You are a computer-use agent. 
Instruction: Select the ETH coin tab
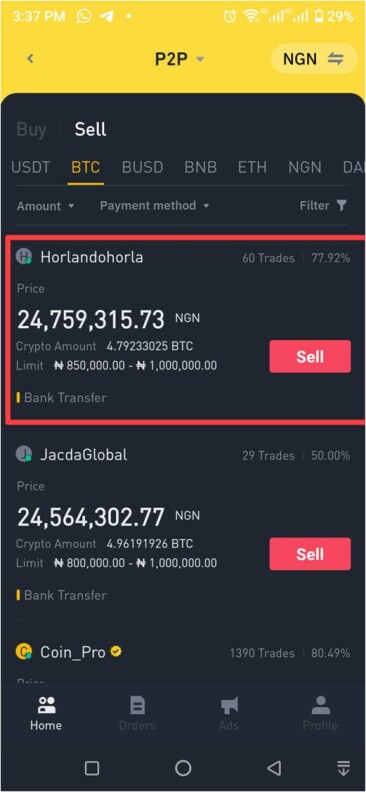coord(252,167)
